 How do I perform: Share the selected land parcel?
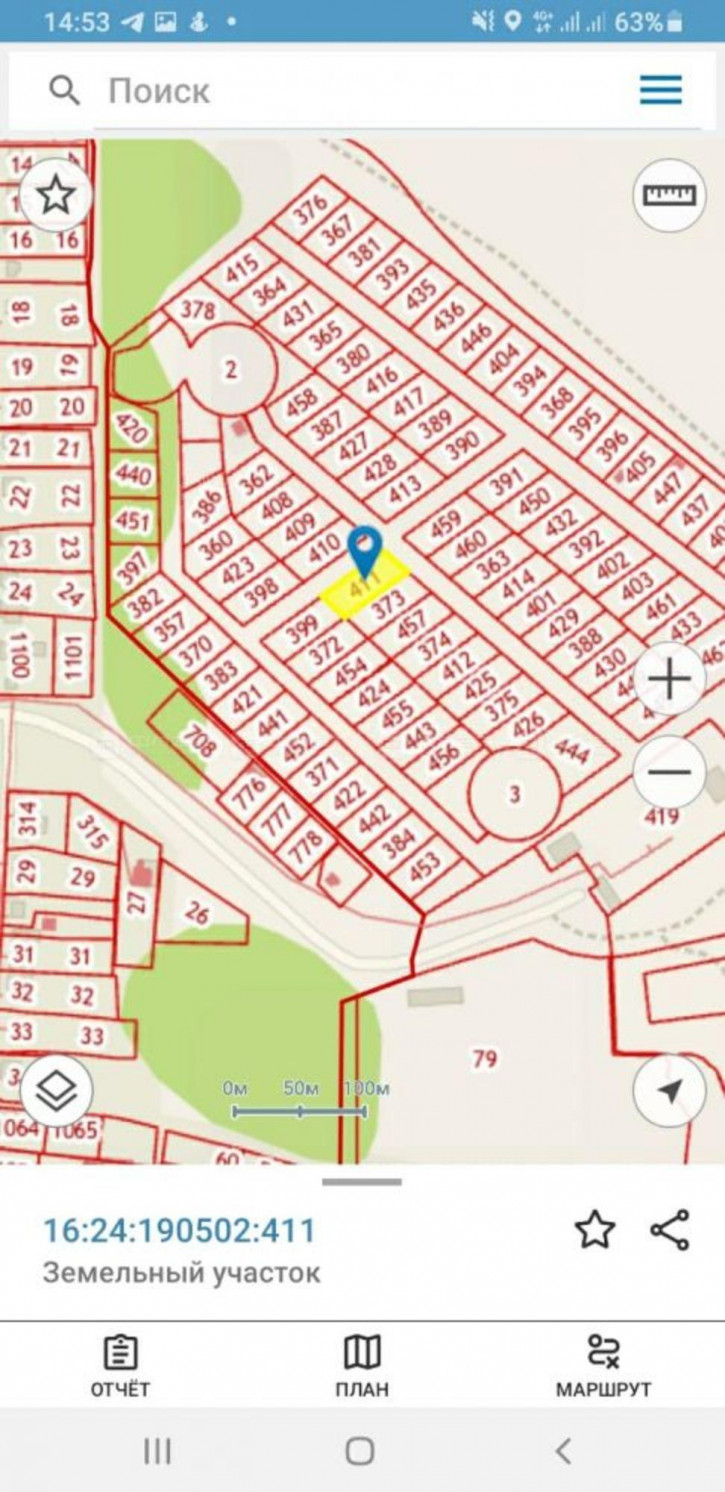pos(669,1230)
